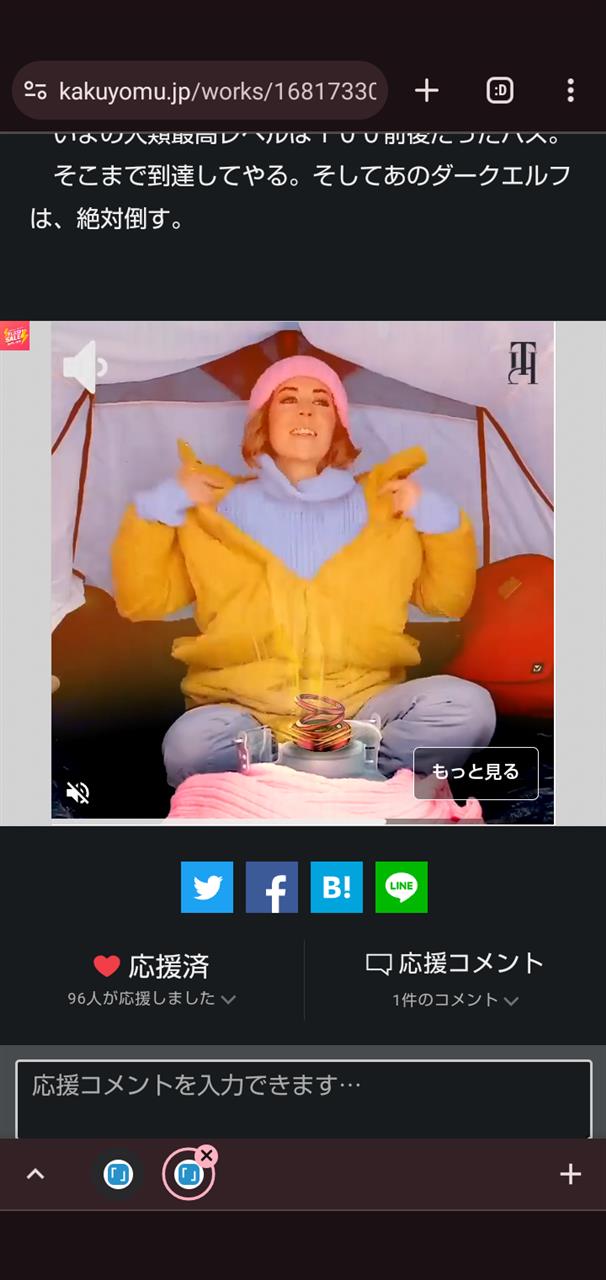Open the tab switcher

point(500,91)
